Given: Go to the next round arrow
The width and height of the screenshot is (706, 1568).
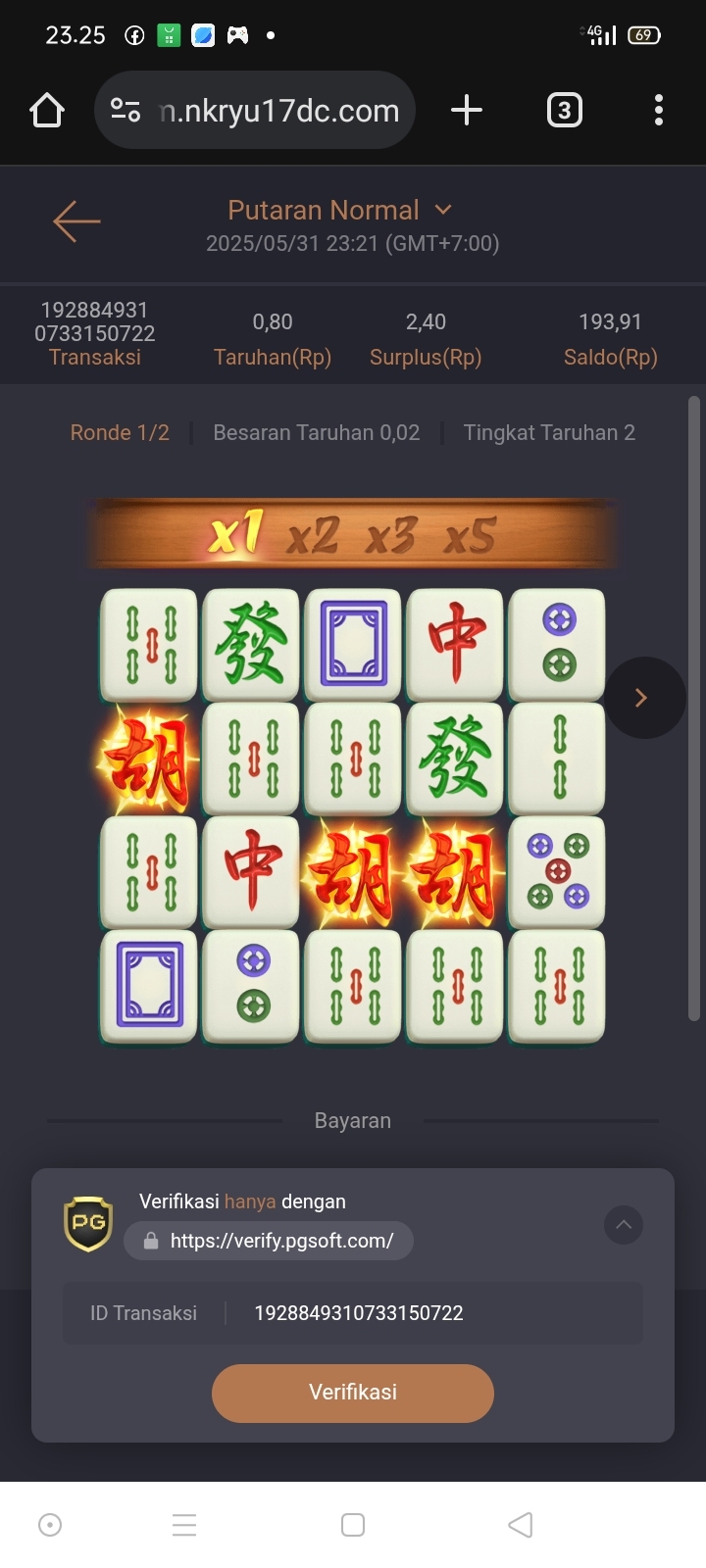Looking at the screenshot, I should click(643, 698).
